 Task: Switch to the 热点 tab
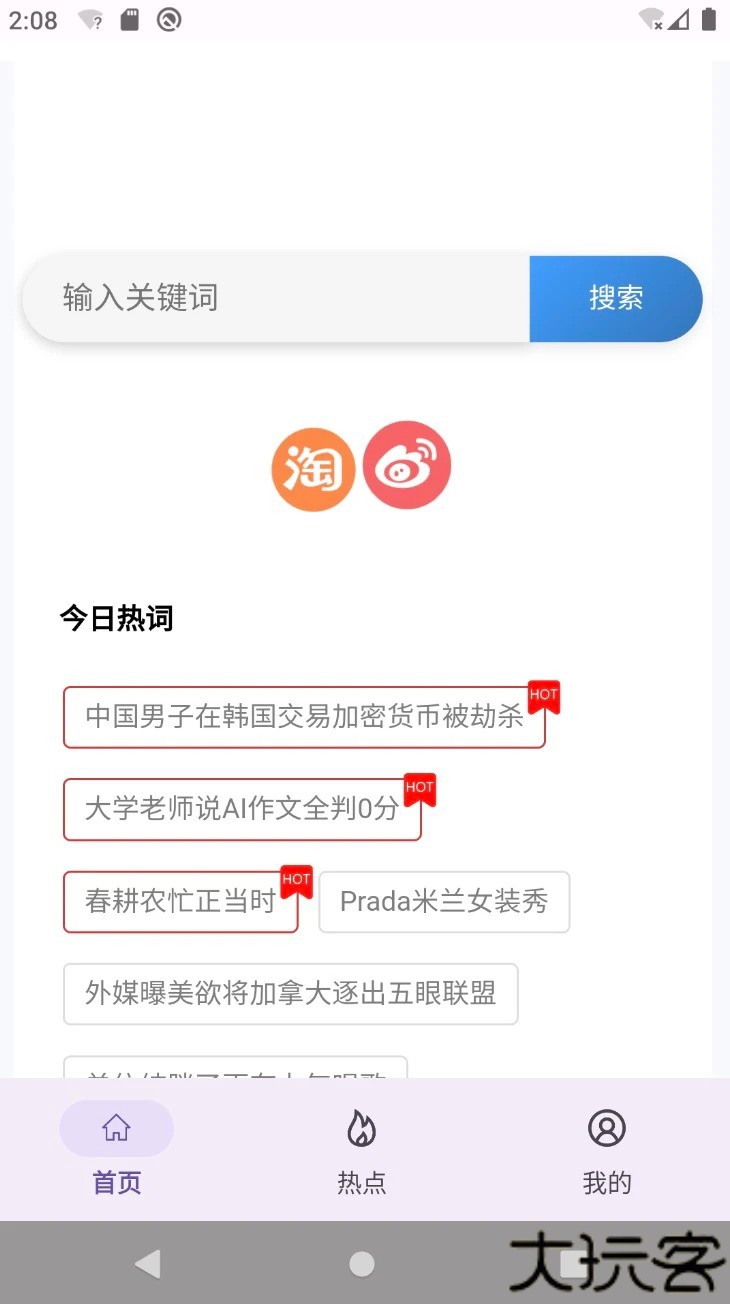click(361, 1150)
